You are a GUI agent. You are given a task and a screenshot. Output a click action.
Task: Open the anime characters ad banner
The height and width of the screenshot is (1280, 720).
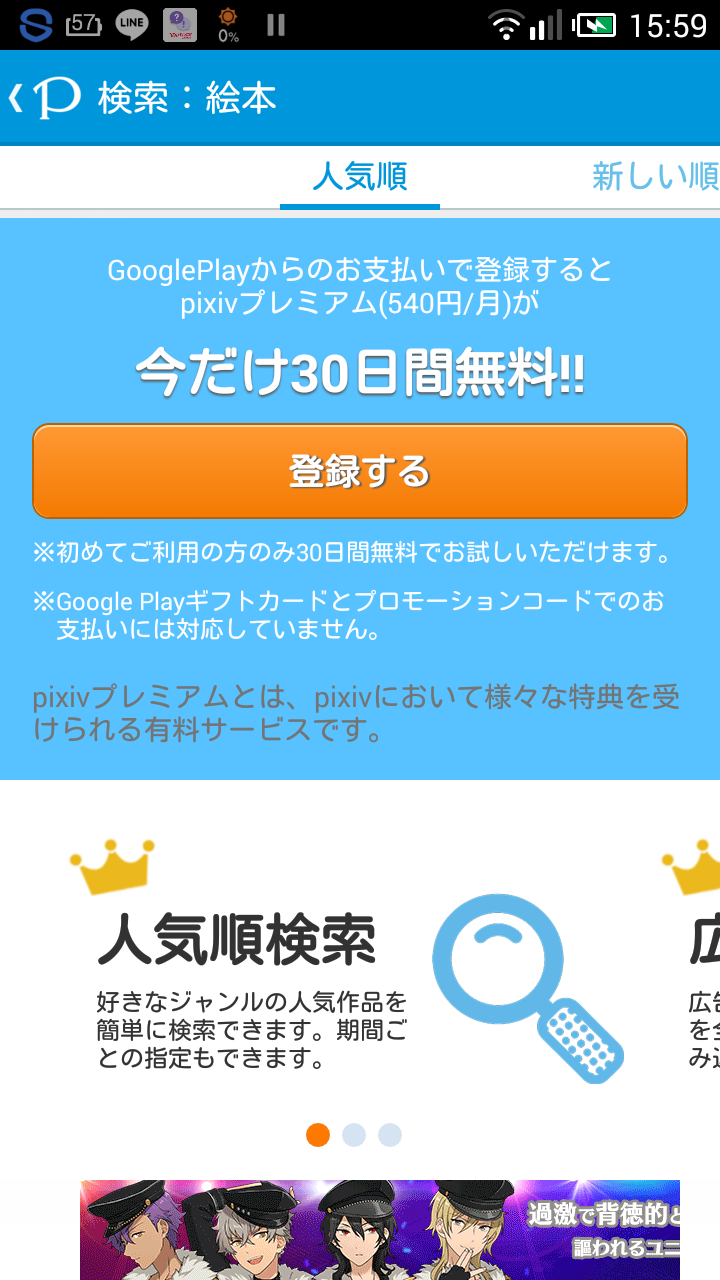point(380,1230)
